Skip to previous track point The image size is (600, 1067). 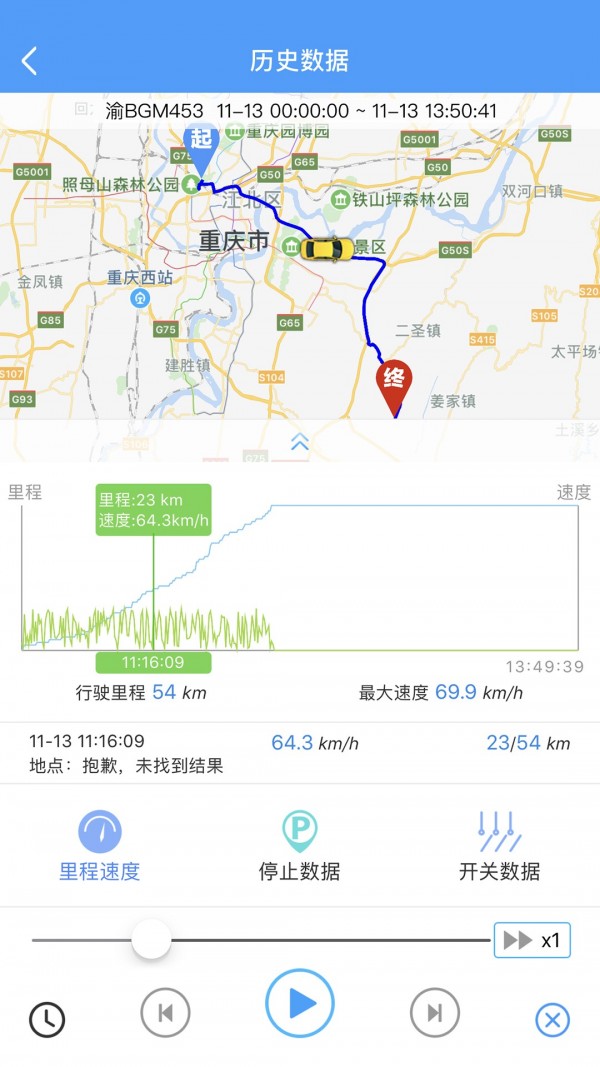point(165,1013)
